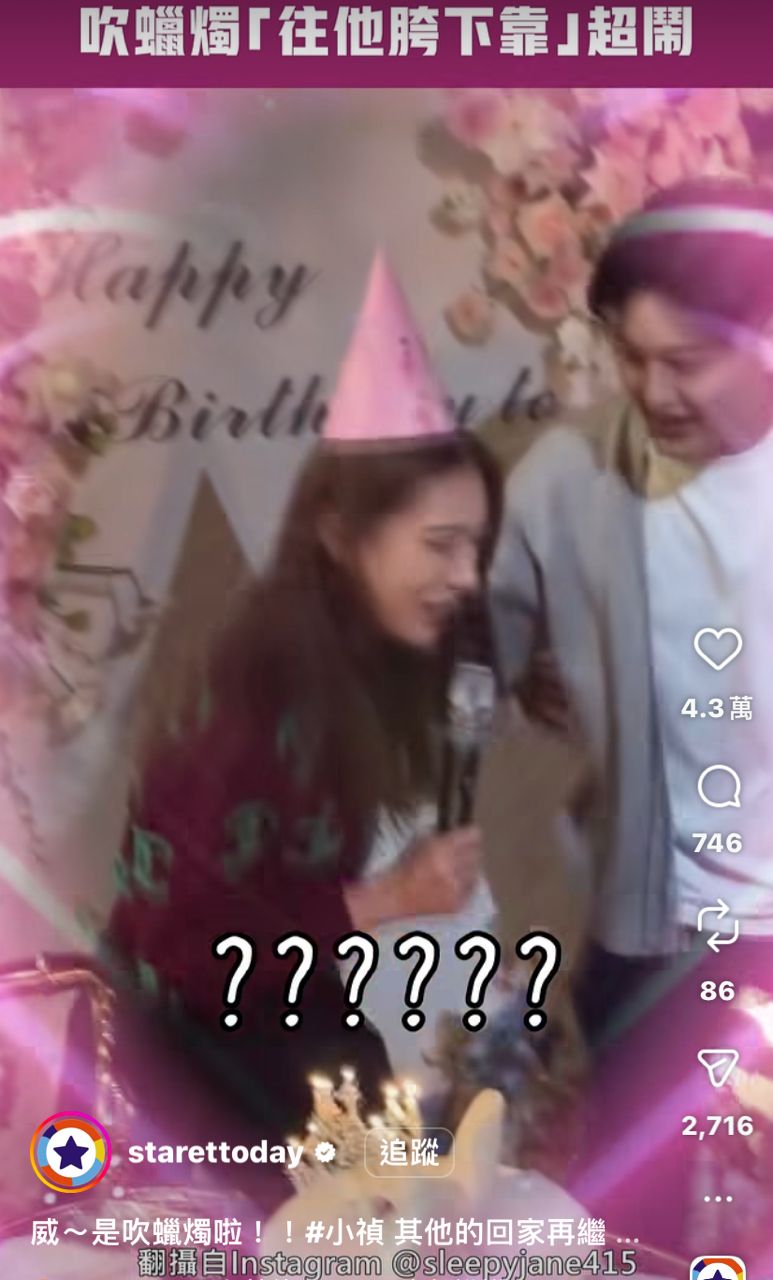Image resolution: width=773 pixels, height=1280 pixels.
Task: Open the comments on this reel
Action: click(717, 788)
